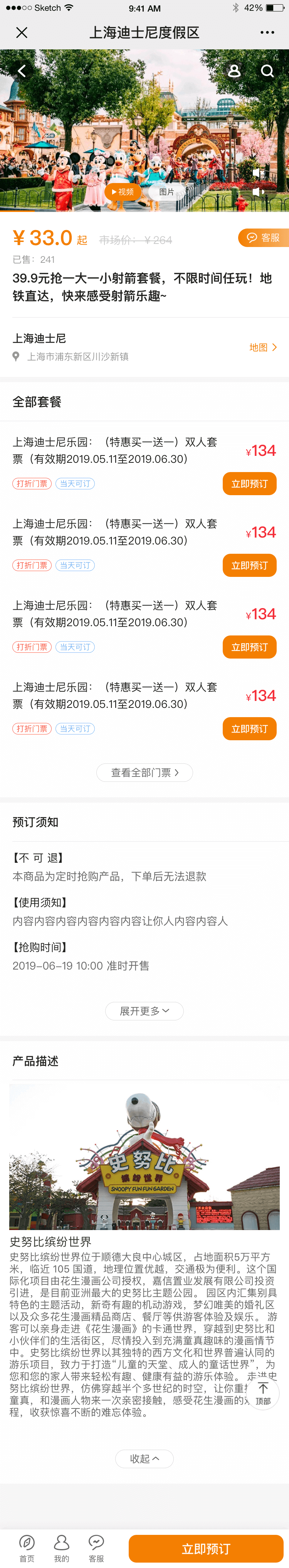This screenshot has height=1568, width=289.
Task: Open 客服 in the bottom bar
Action: tap(96, 1548)
